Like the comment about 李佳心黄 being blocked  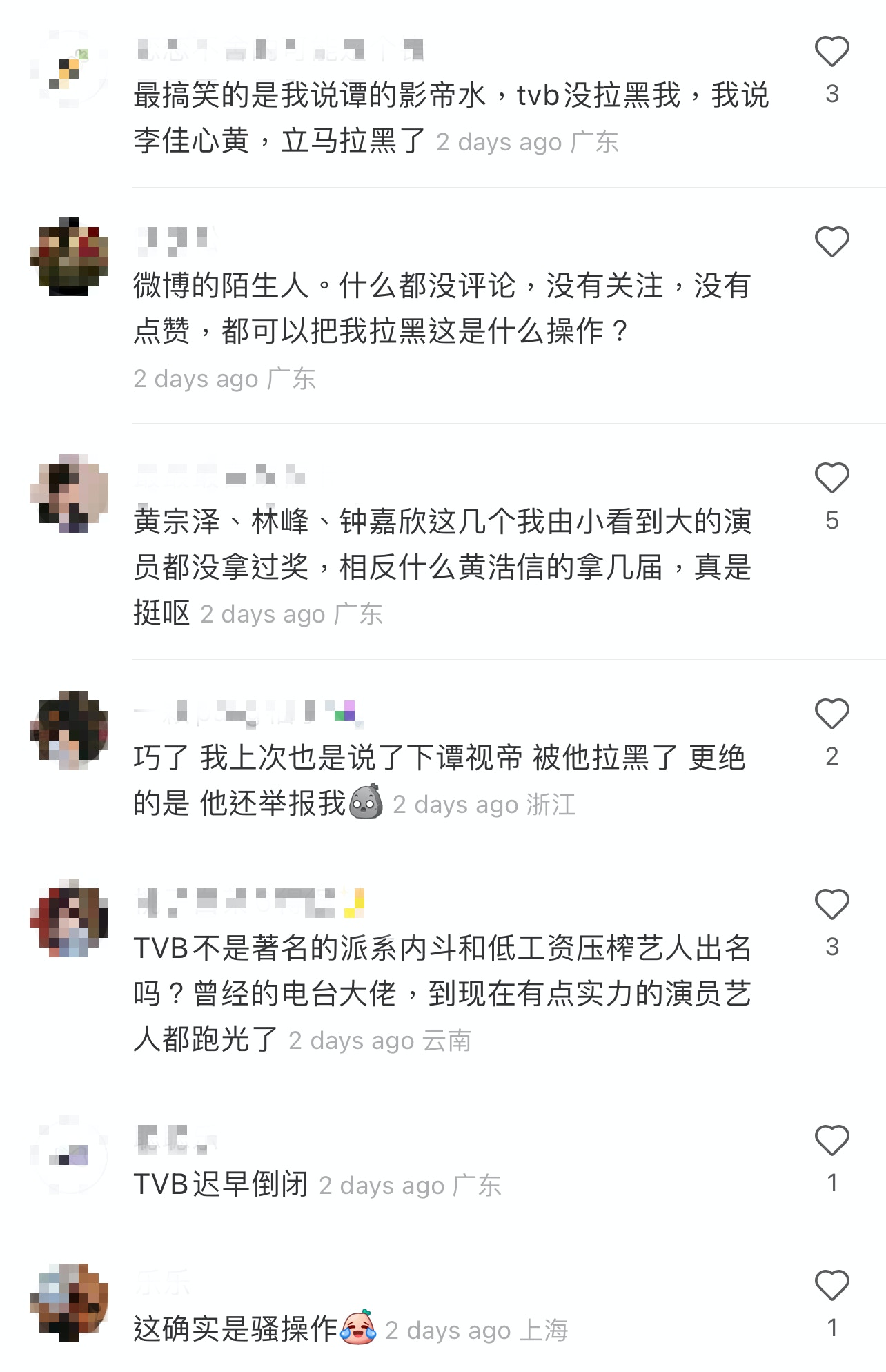pos(831,52)
